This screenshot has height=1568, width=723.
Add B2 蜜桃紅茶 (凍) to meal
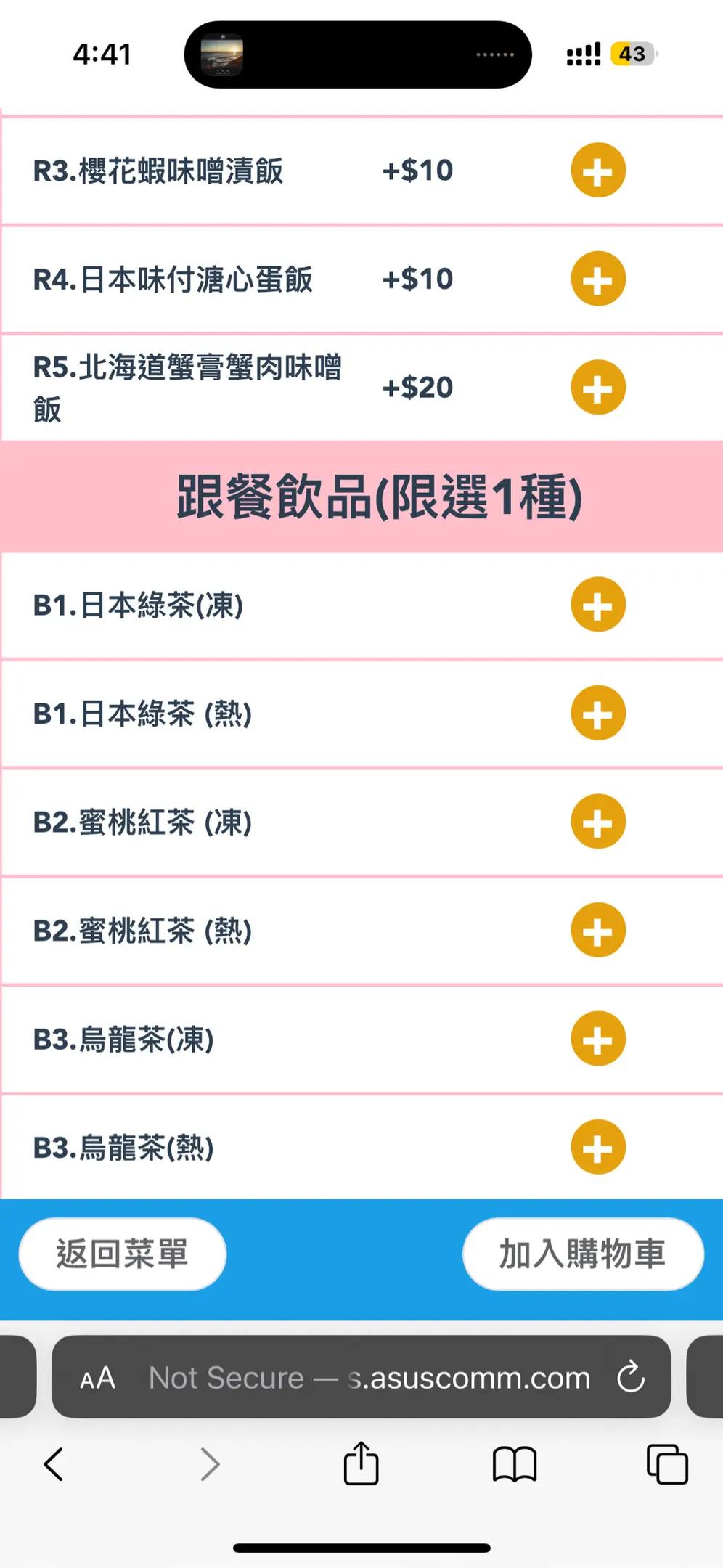[x=598, y=822]
